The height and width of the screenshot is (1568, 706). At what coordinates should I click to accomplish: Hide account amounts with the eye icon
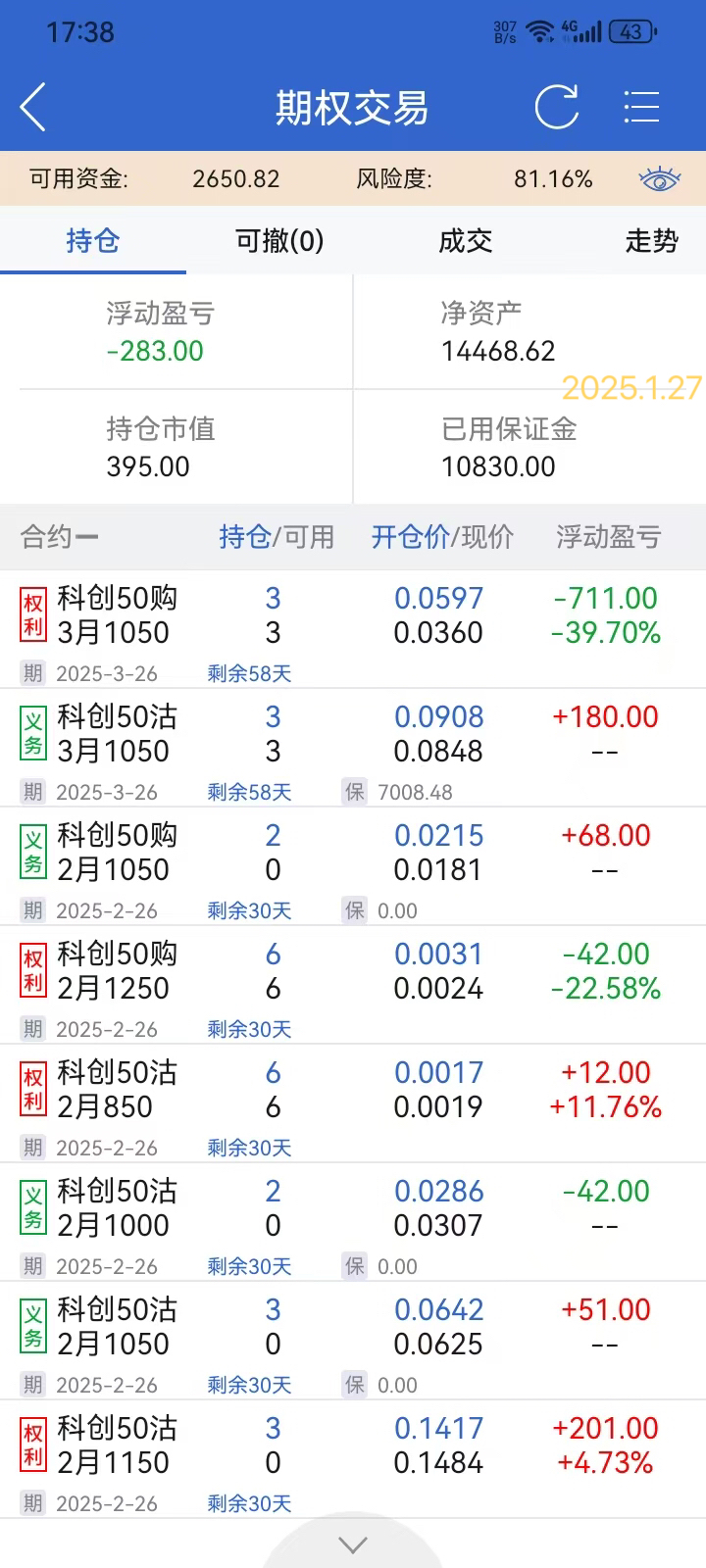tap(659, 179)
